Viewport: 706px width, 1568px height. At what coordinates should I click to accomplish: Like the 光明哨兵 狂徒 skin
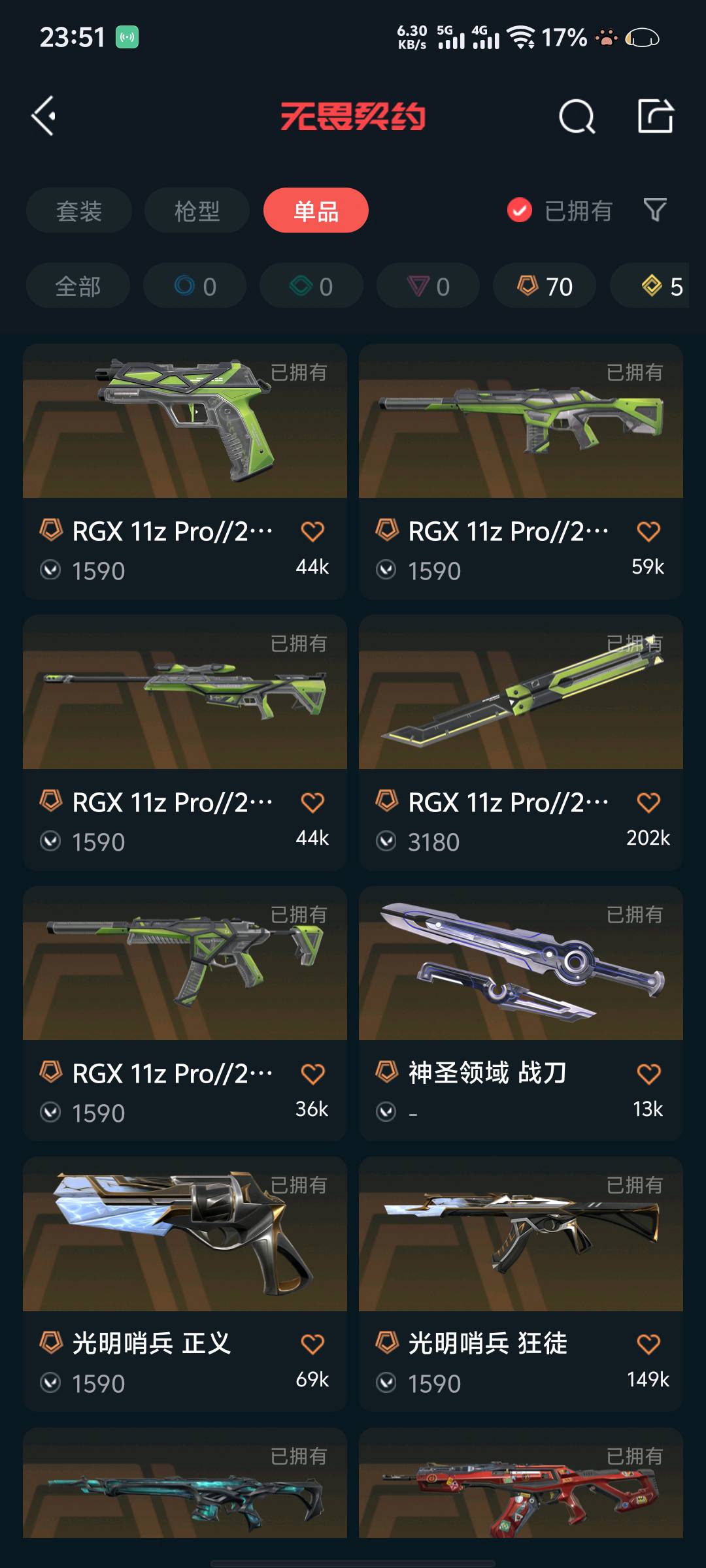[x=648, y=1345]
